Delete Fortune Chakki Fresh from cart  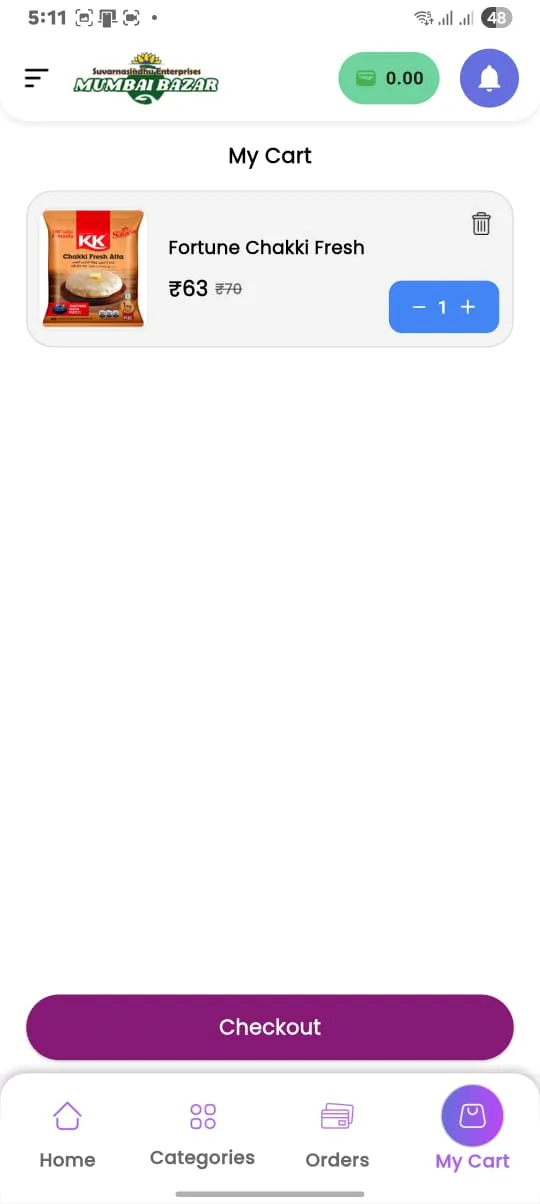(x=481, y=224)
